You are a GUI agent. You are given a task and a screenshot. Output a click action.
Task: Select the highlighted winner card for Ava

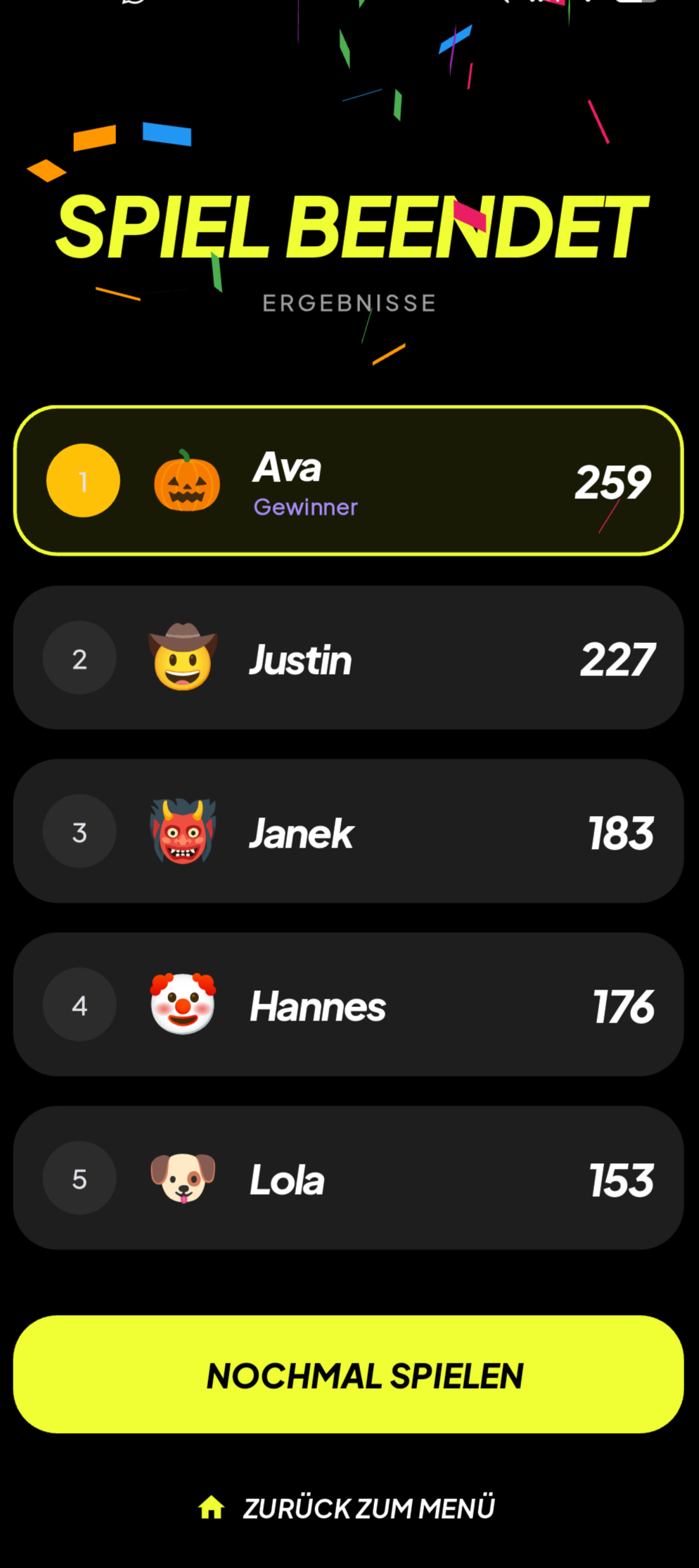[349, 481]
